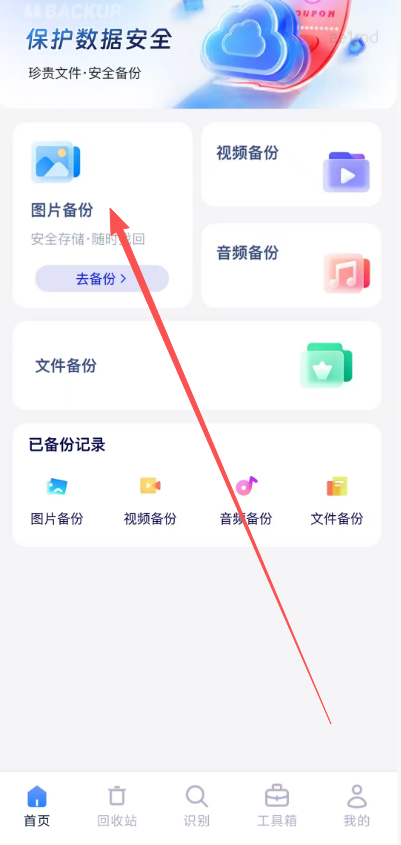Viewport: 401px width, 845px height.
Task: Tap the 去备份 button for picture backup
Action: pos(102,279)
